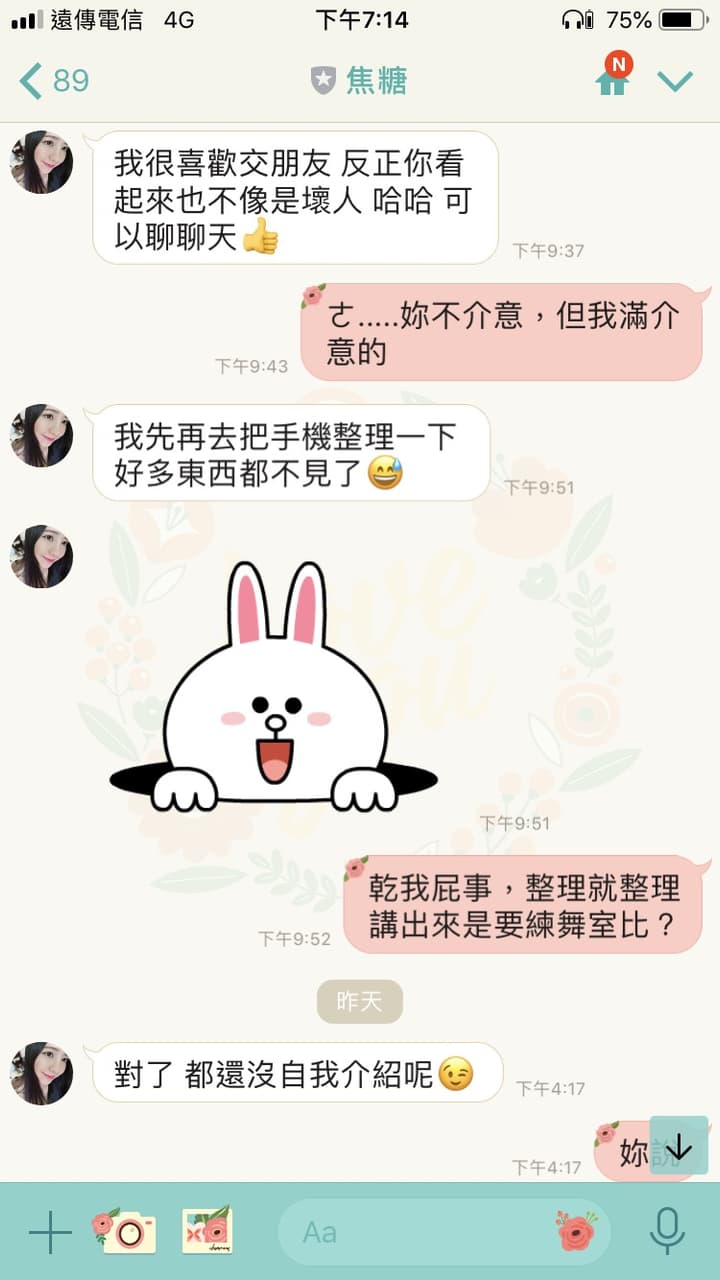Expand the chat options dropdown arrow

[x=675, y=81]
